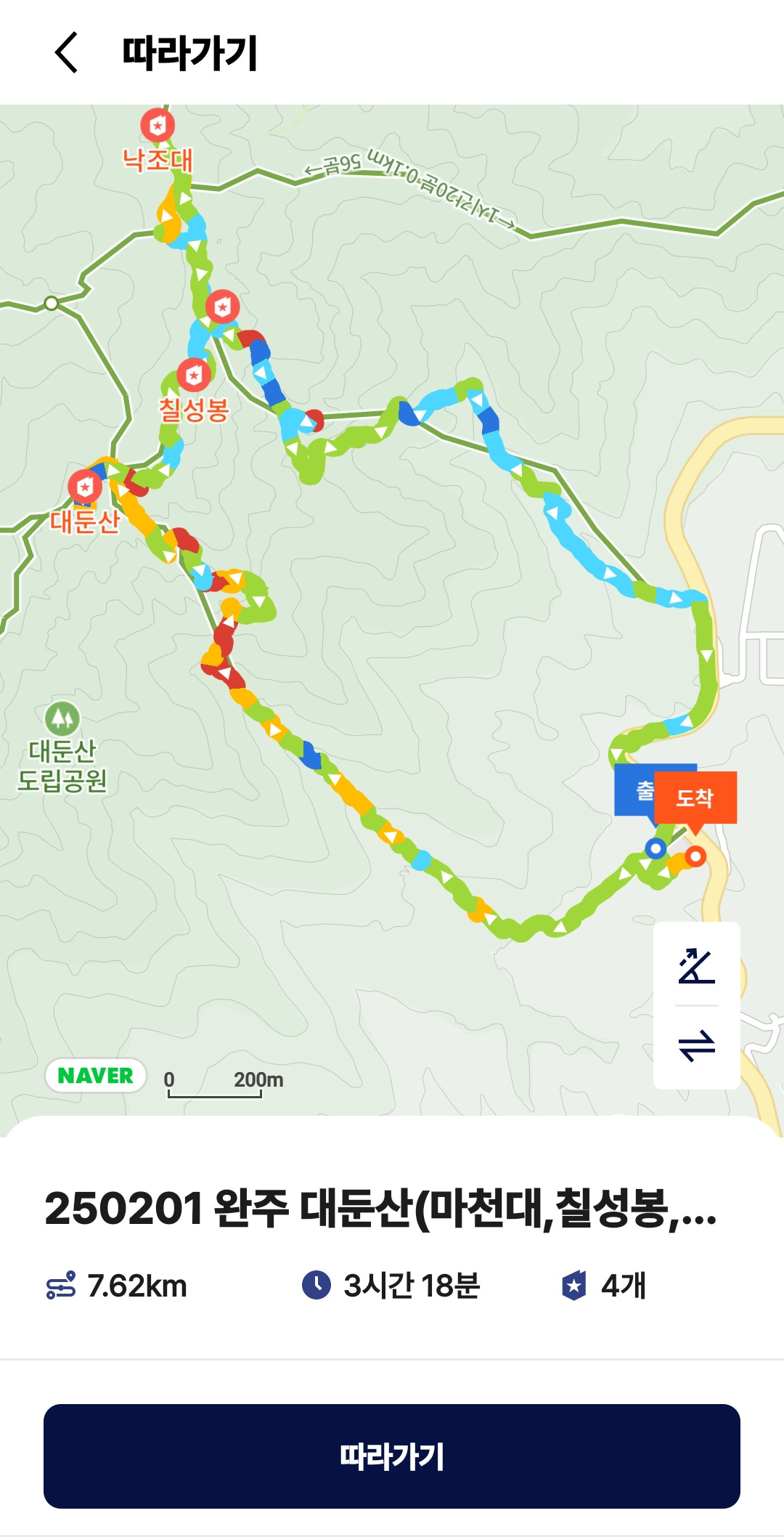Select the 대둔산 summit waypoint marker

(x=85, y=487)
